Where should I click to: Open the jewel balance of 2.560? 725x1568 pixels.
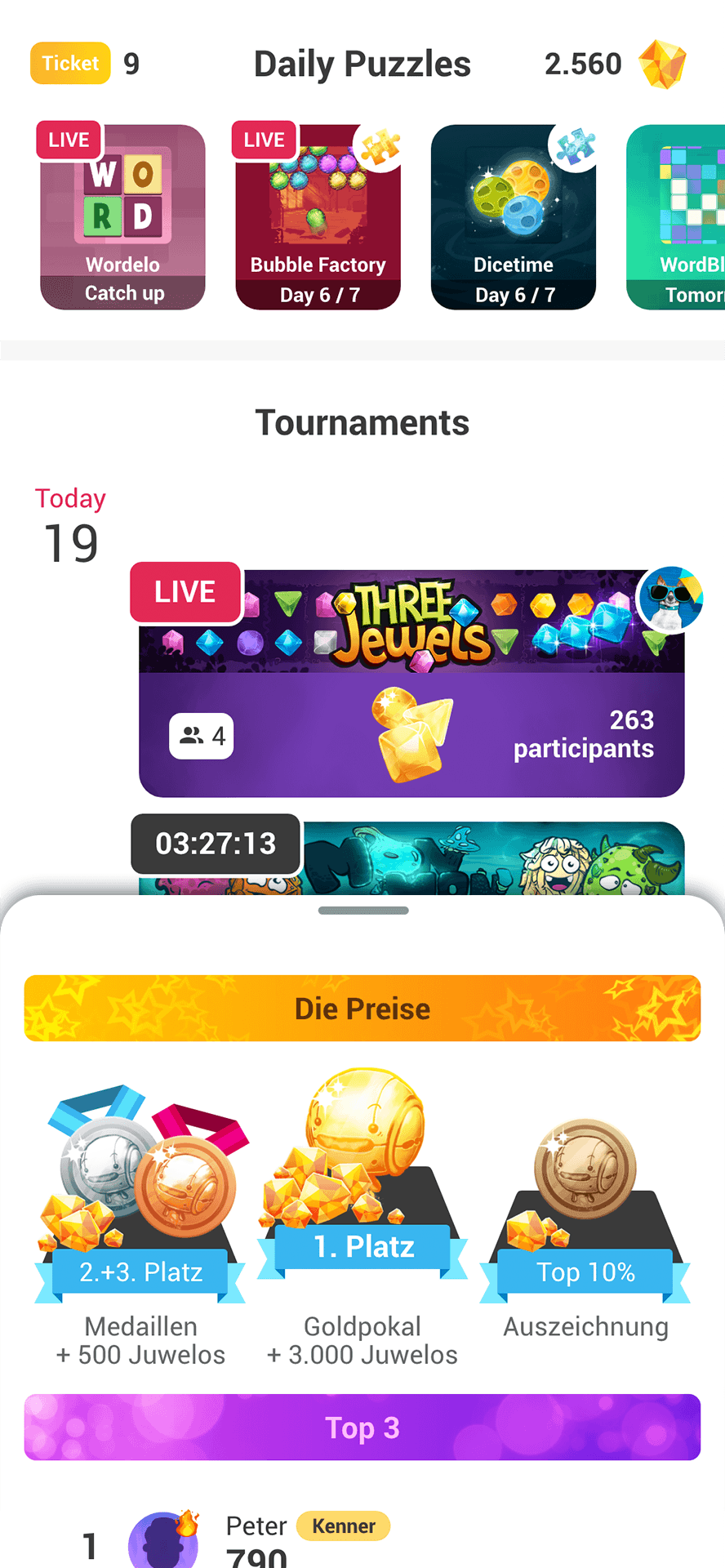click(614, 64)
